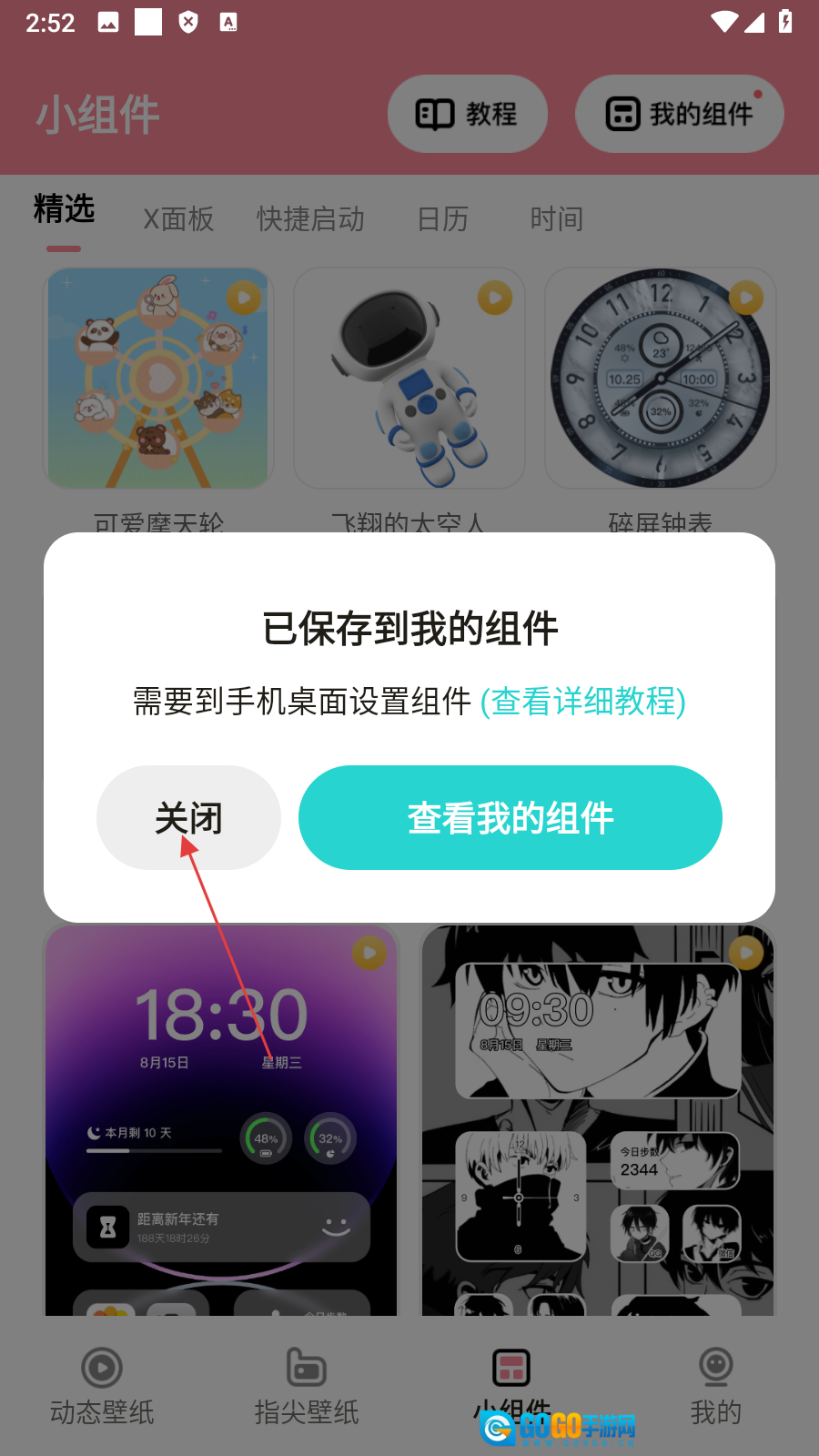Open the manga 09:30 widget theme

pyautogui.click(x=597, y=1119)
